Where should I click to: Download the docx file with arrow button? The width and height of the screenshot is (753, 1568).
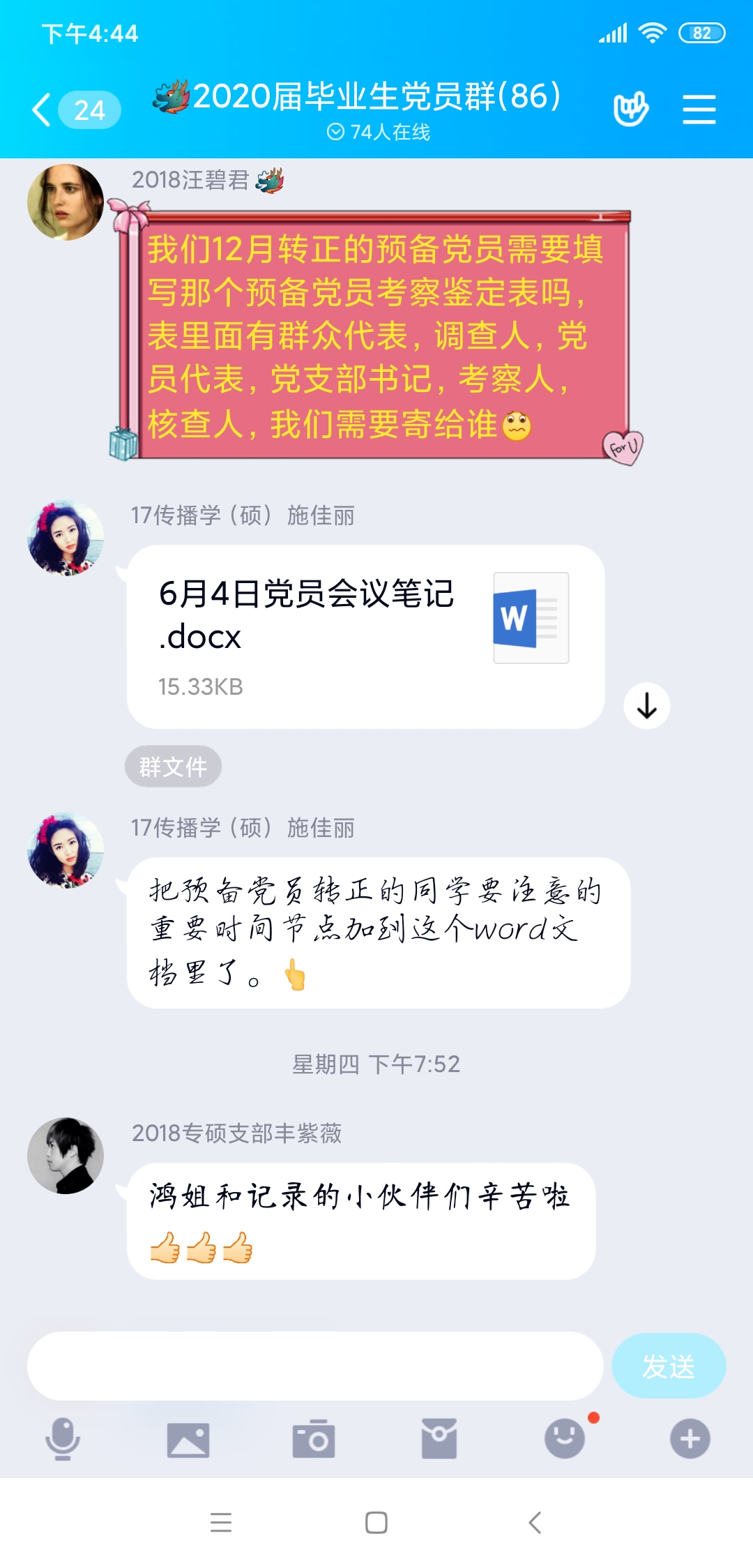(x=646, y=706)
